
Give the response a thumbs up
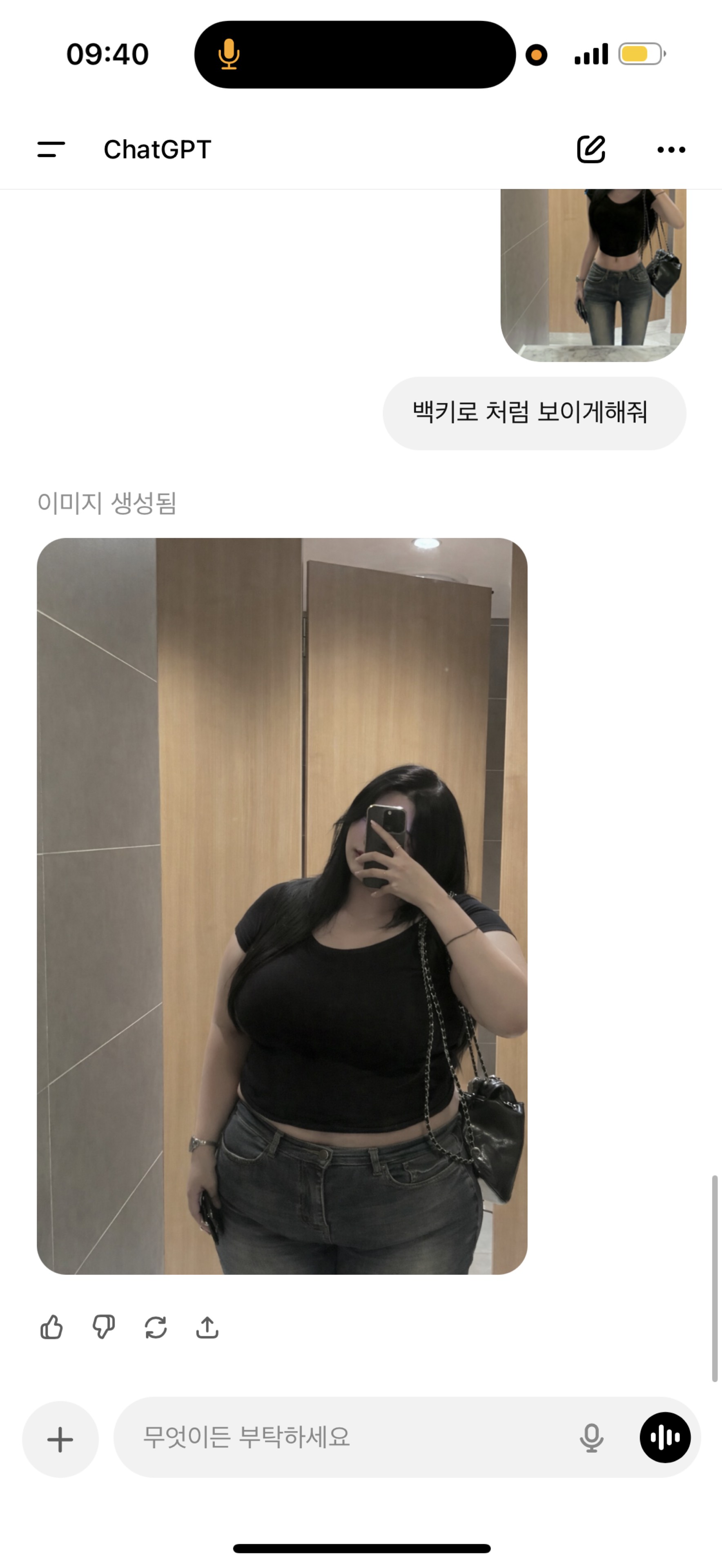click(52, 1327)
